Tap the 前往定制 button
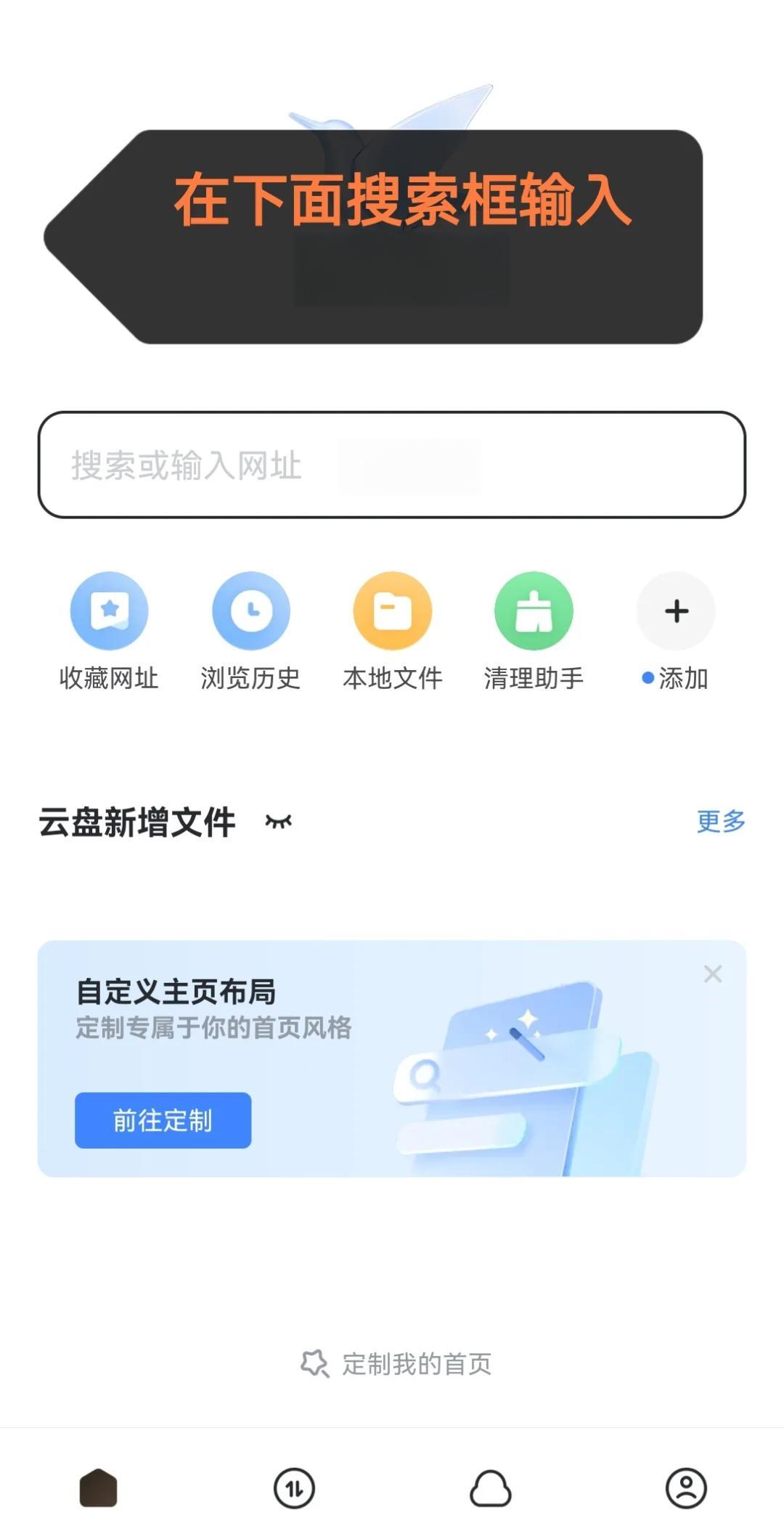Screen dimensions: 784x1526 [x=163, y=1120]
